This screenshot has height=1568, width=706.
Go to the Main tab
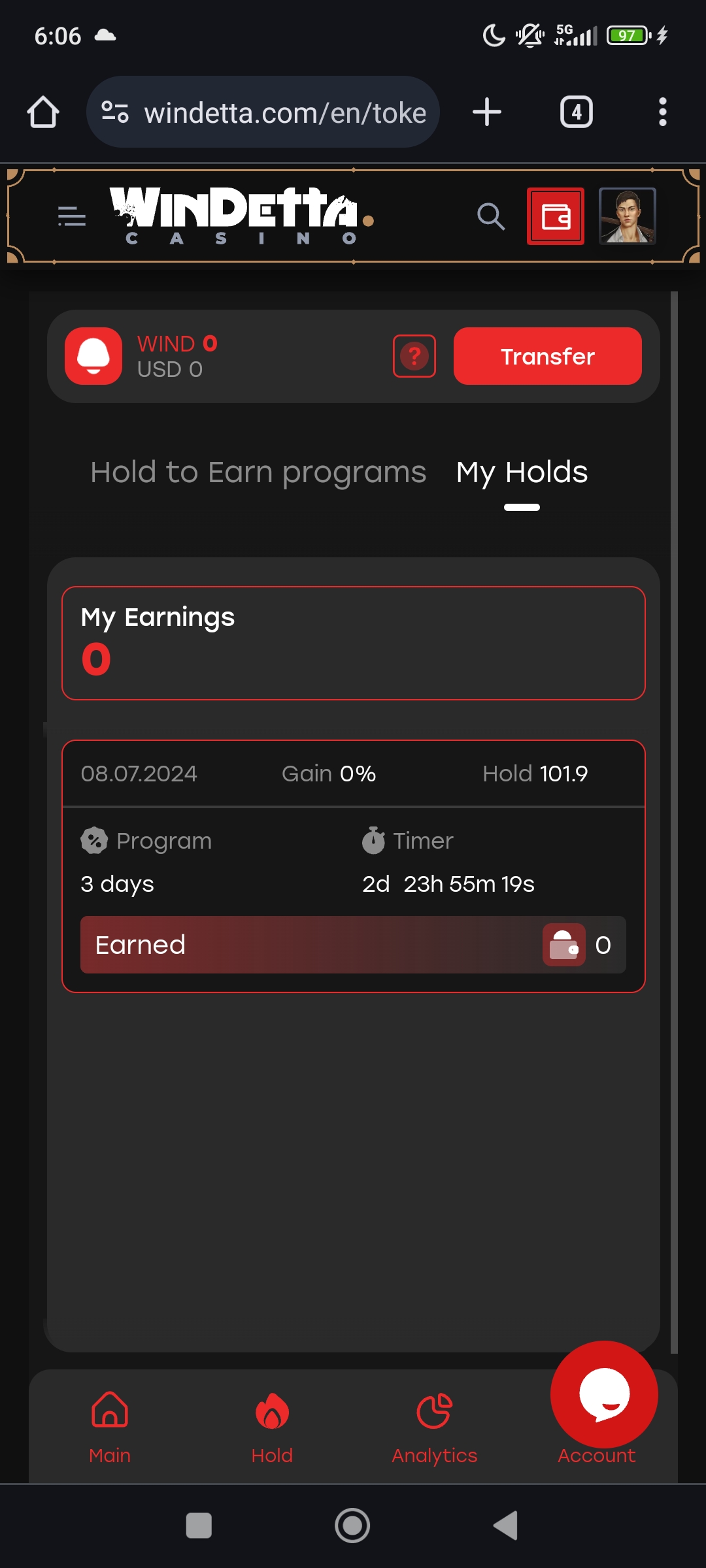tap(110, 1428)
